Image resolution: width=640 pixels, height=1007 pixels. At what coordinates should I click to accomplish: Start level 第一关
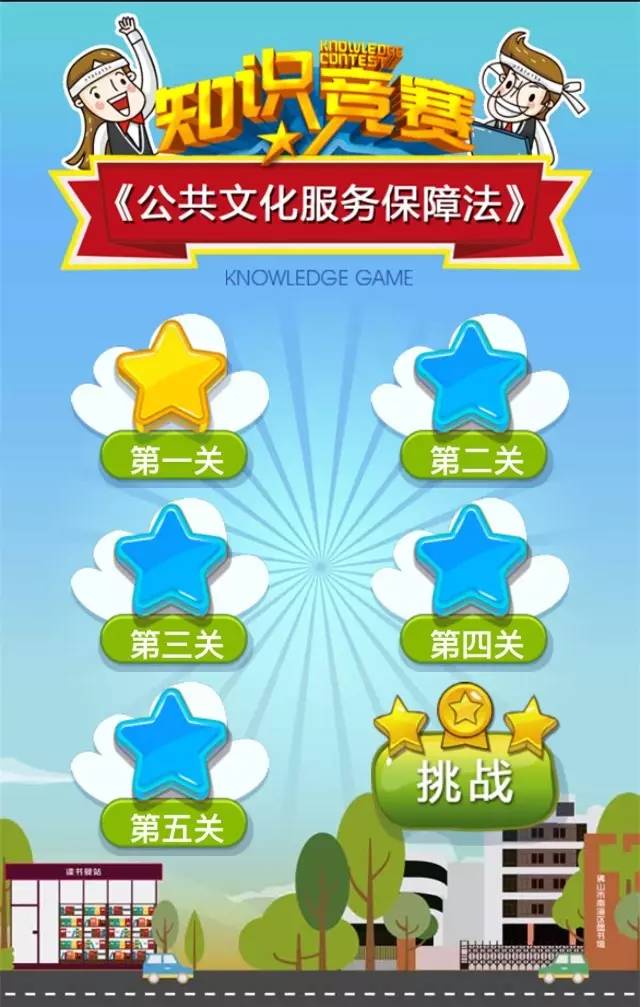point(174,459)
